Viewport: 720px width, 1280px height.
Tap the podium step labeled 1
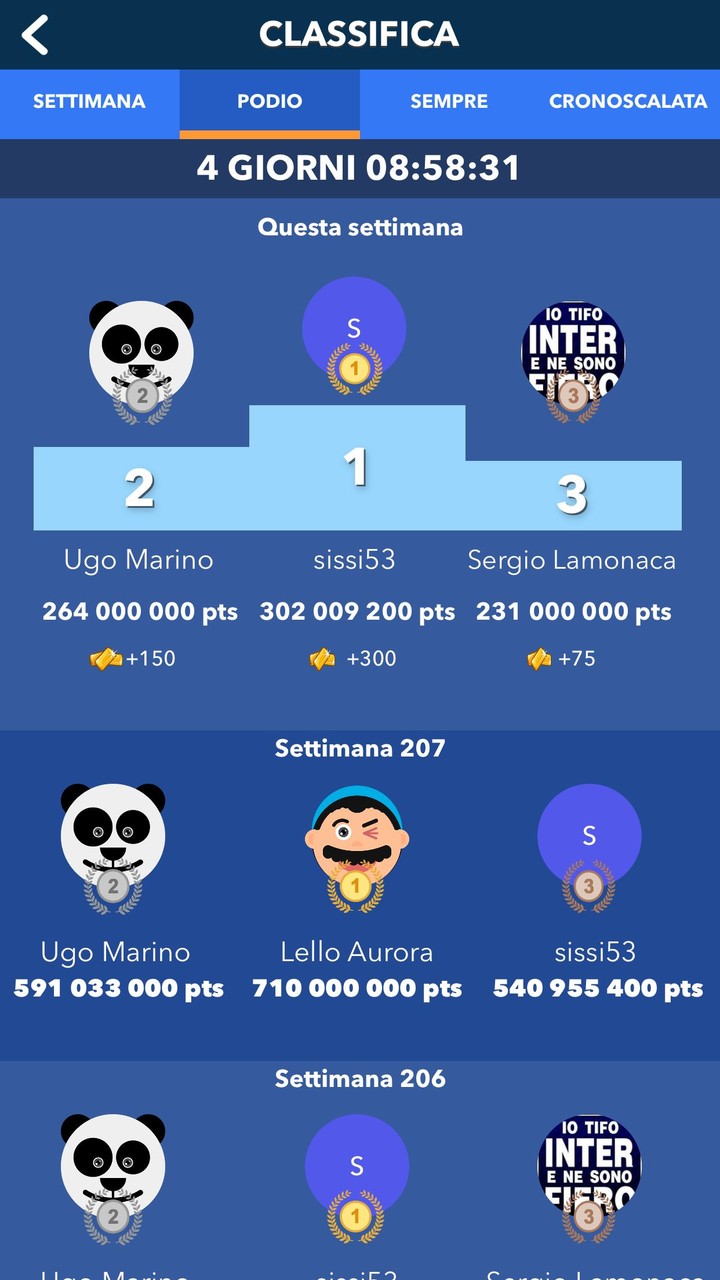358,470
